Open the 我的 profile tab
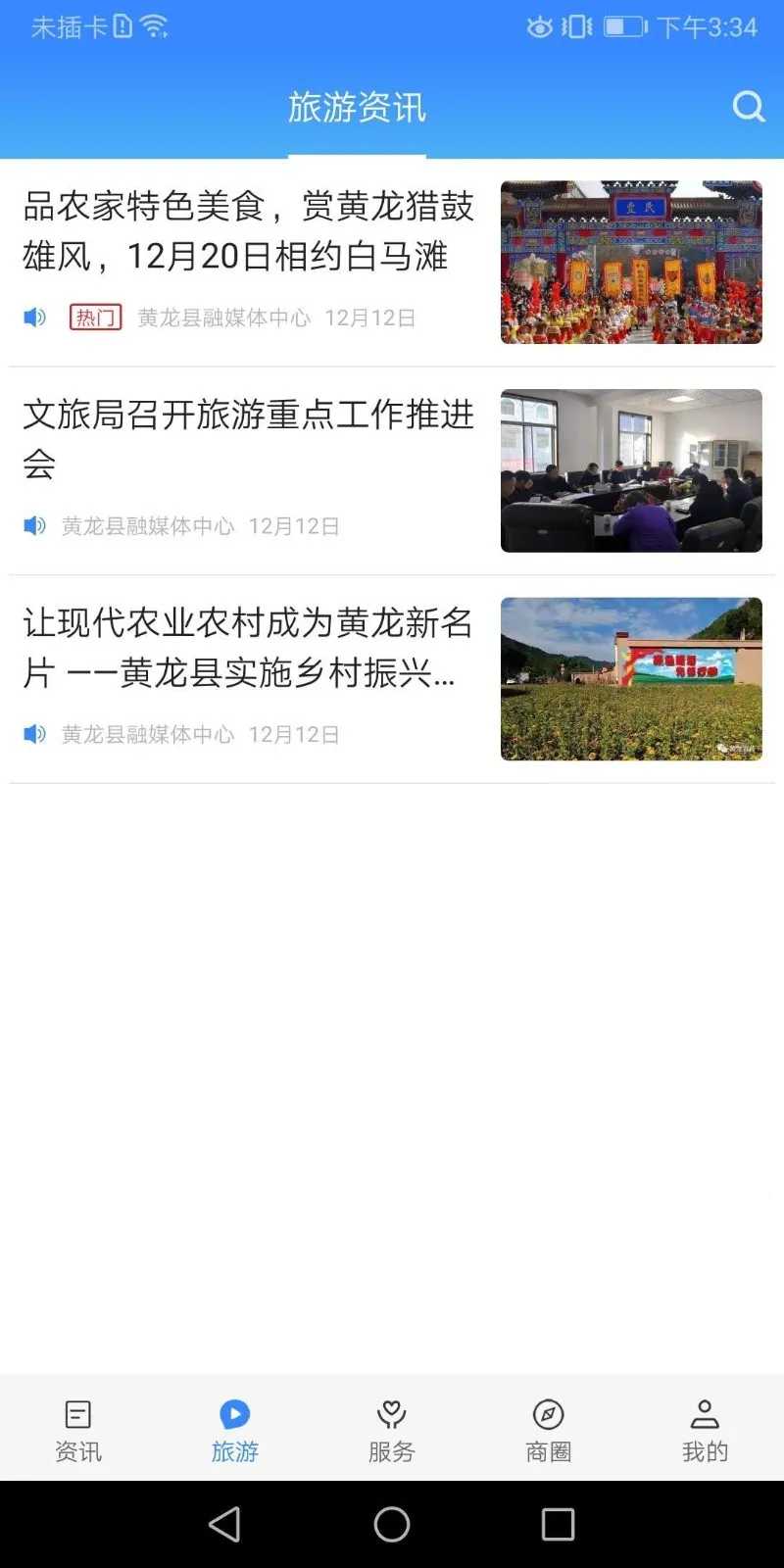Screen dimensions: 784x1568 [x=705, y=1430]
